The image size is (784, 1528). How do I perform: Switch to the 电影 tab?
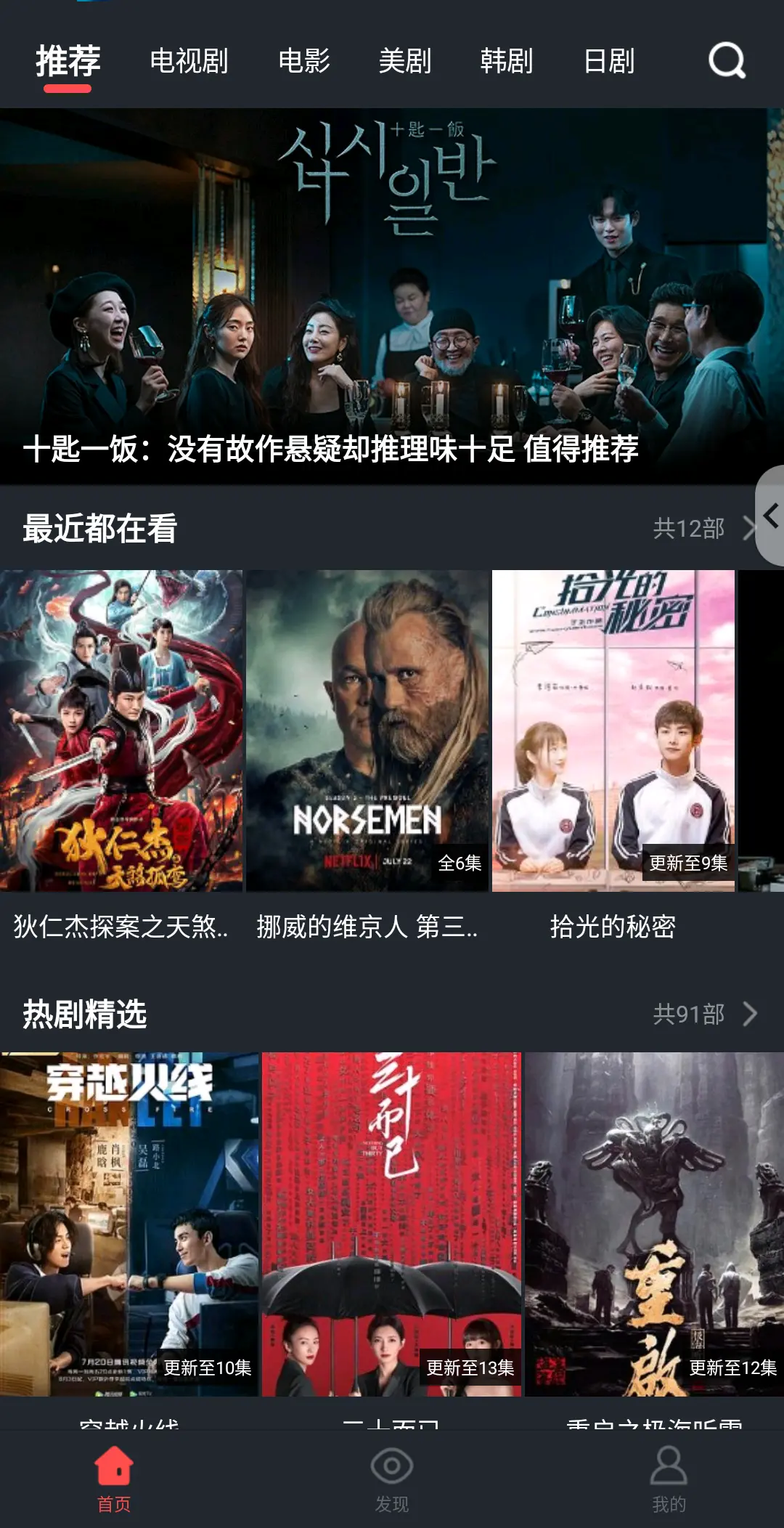304,61
